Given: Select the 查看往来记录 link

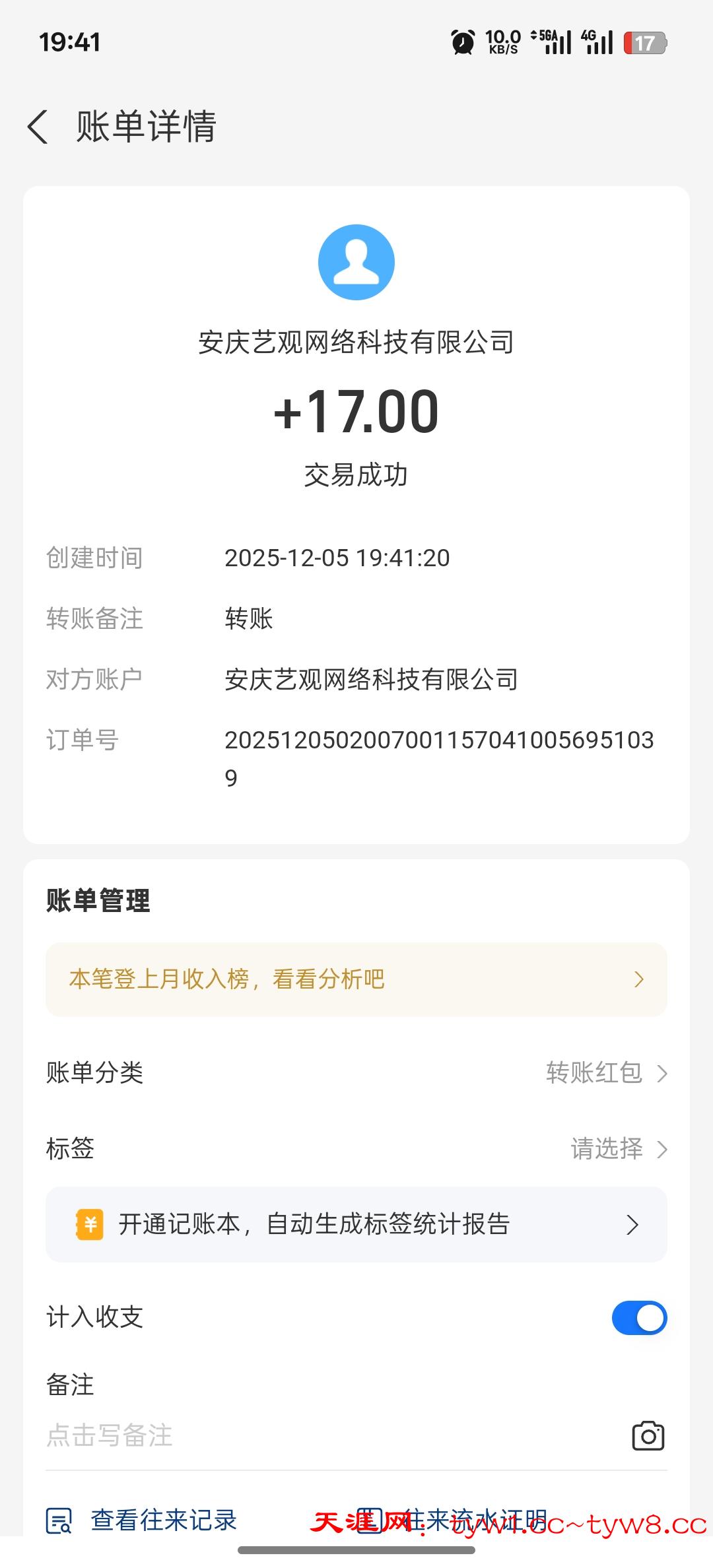Looking at the screenshot, I should (x=162, y=1521).
